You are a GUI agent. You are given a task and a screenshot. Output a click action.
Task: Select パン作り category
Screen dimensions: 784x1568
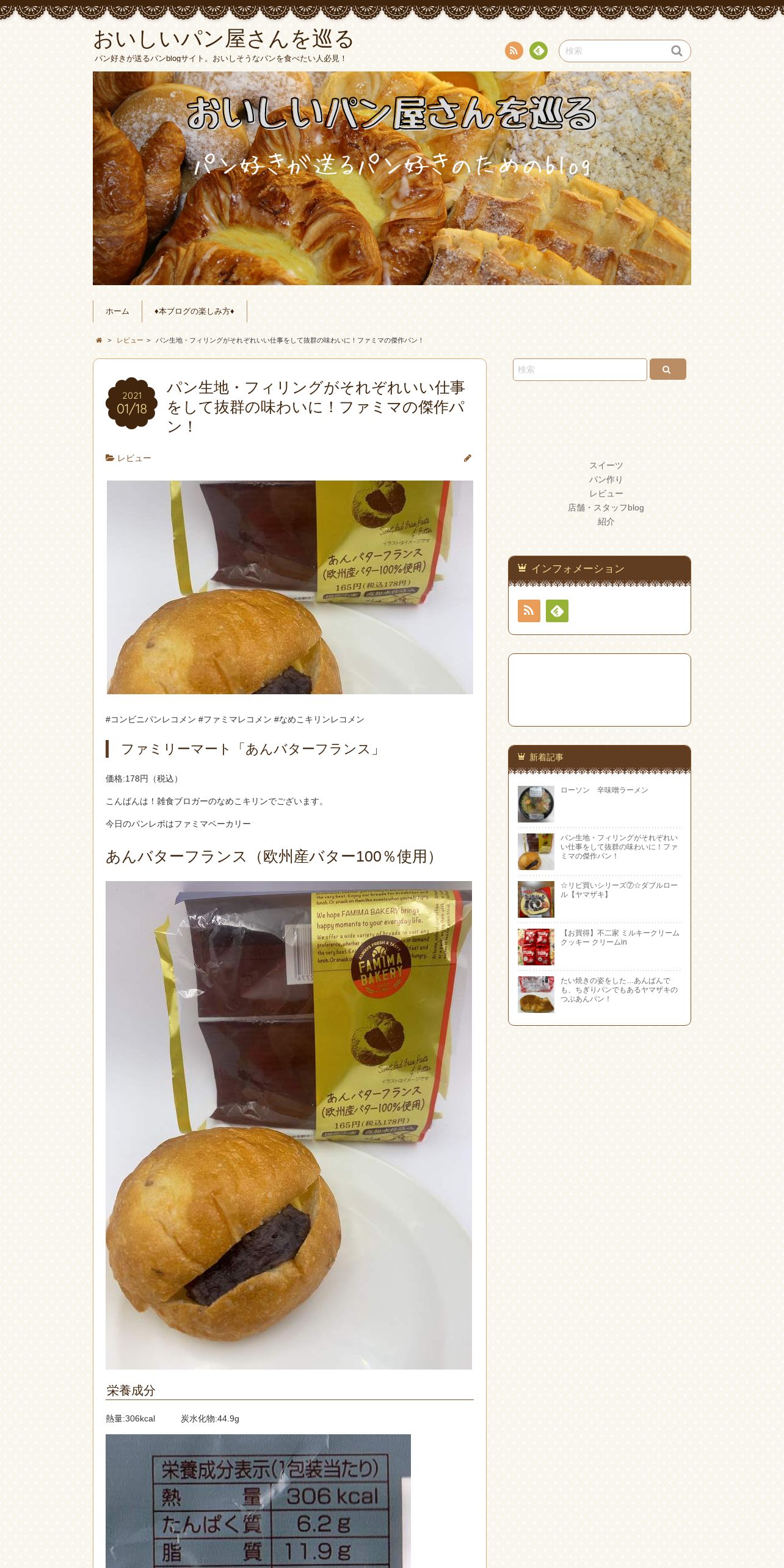(606, 479)
